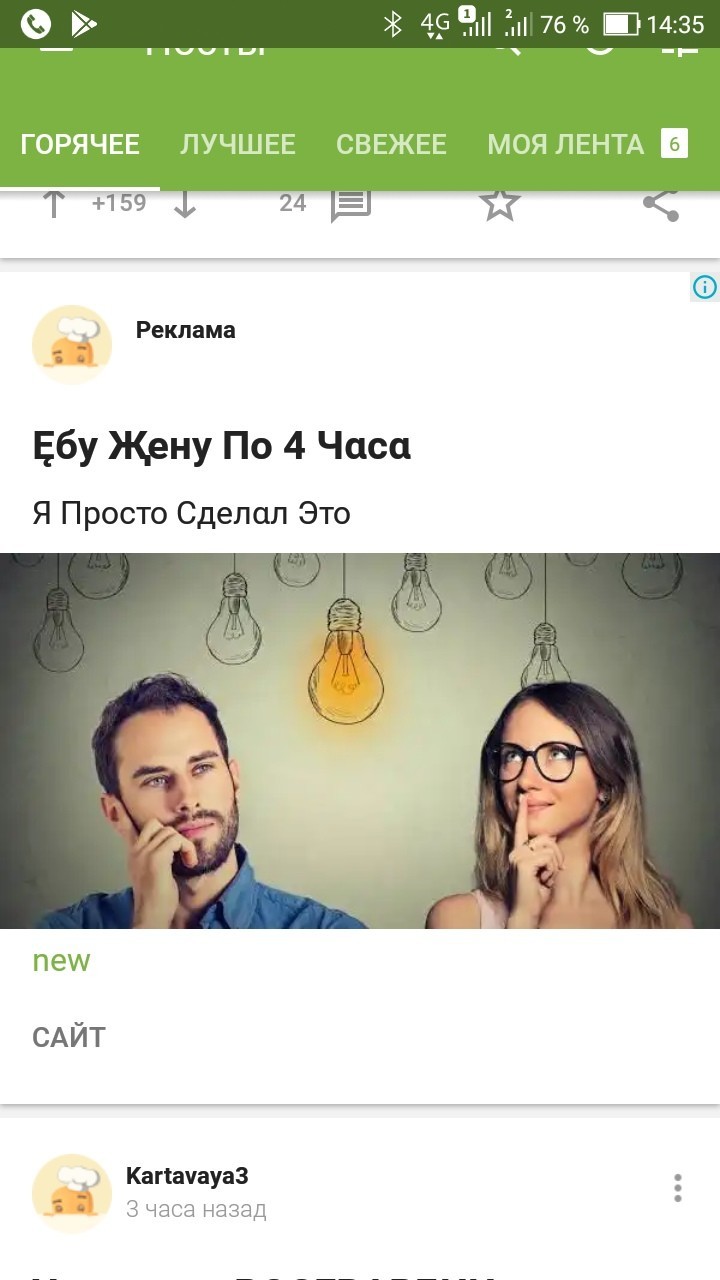This screenshot has height=1280, width=720.
Task: Switch to the Горячее tab
Action: pos(80,145)
